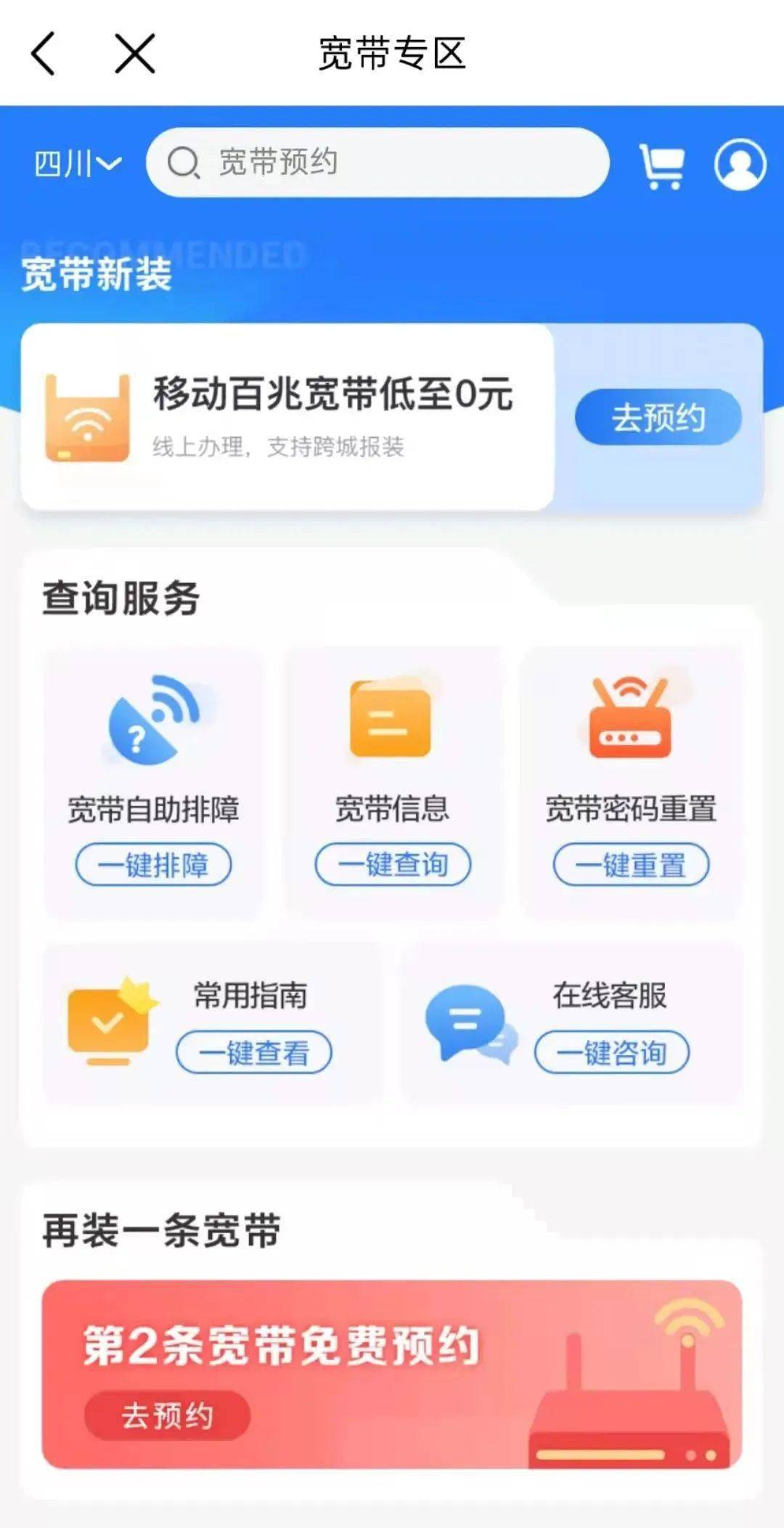Screen dimensions: 784x1528
Task: Tap 一键咨询 for 在线客服
Action: (611, 1052)
